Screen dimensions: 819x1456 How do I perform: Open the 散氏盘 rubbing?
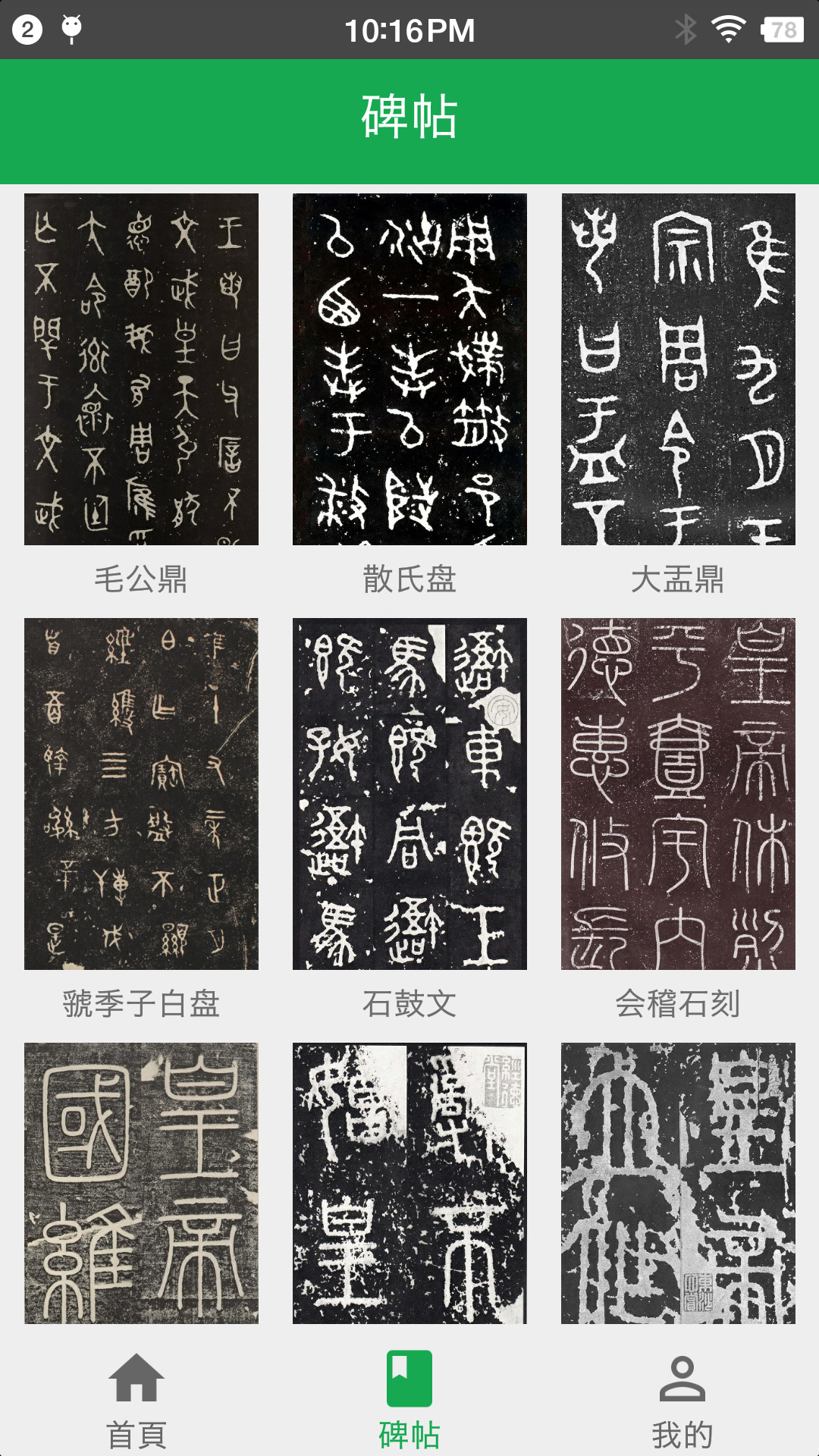point(409,369)
